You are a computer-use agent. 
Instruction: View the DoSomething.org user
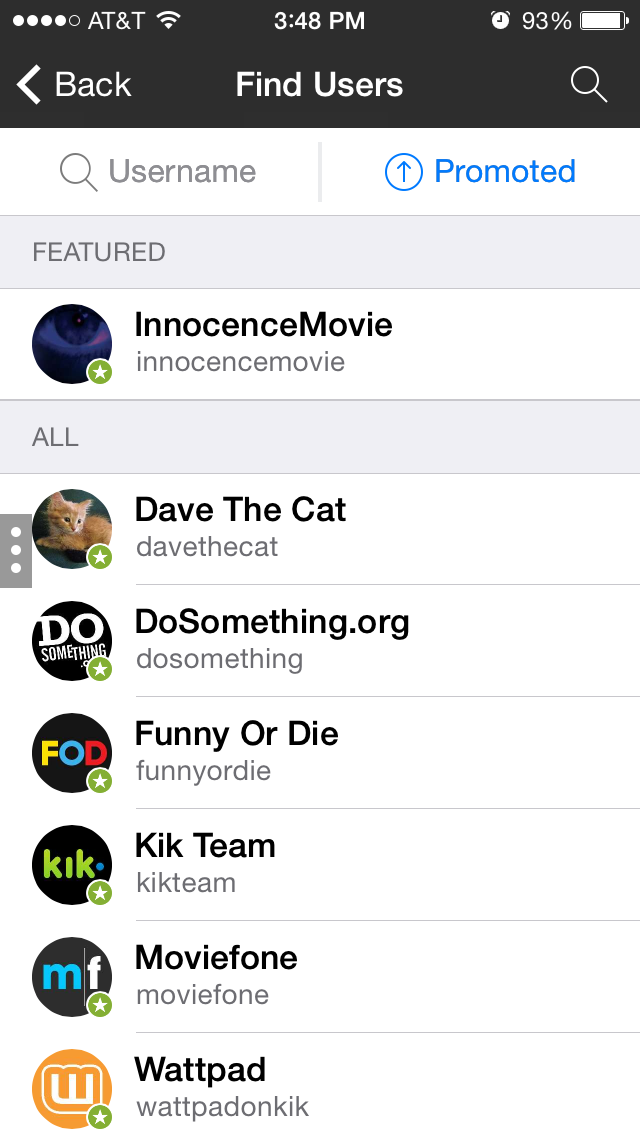coord(320,640)
